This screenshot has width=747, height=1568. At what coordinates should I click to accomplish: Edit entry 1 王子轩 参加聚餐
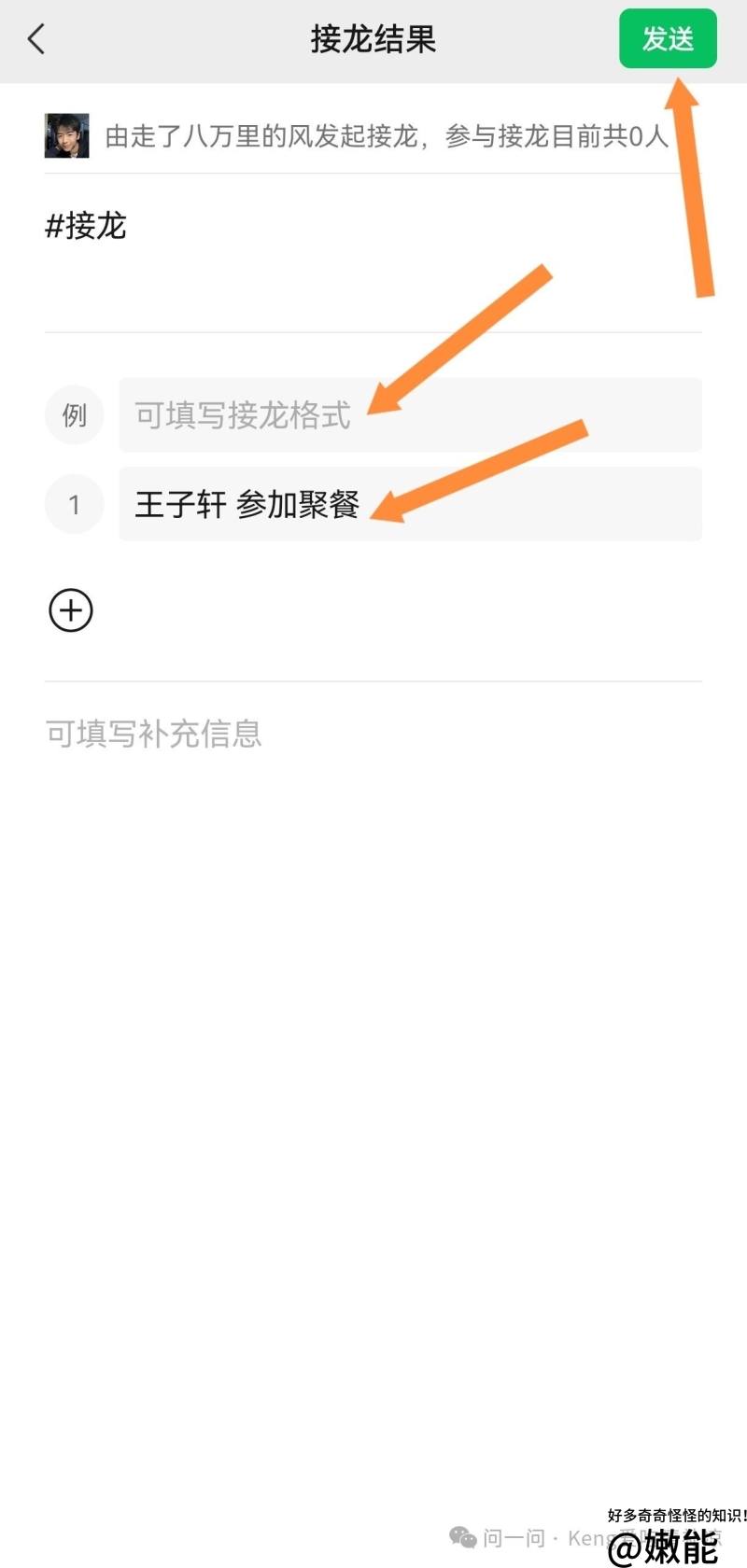click(410, 505)
